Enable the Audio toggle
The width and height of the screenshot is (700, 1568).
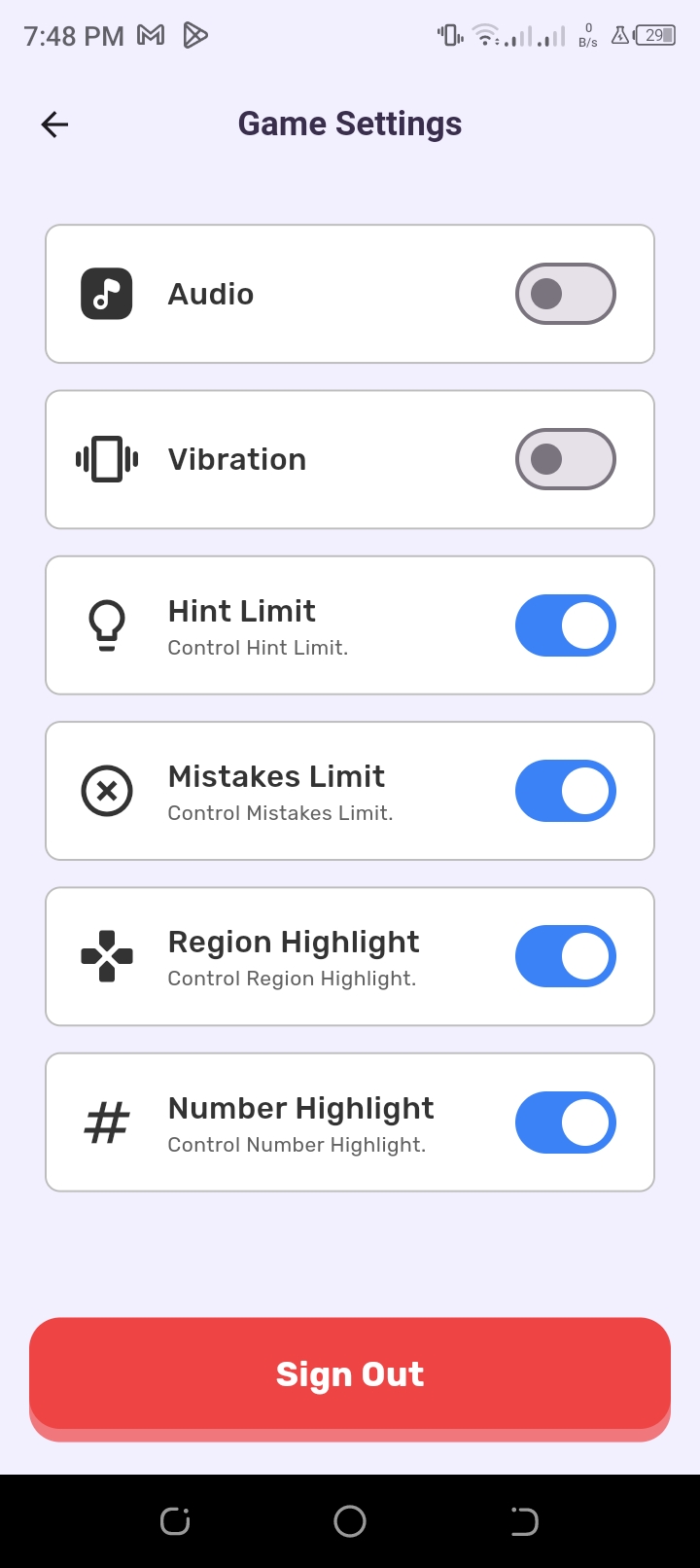coord(565,293)
